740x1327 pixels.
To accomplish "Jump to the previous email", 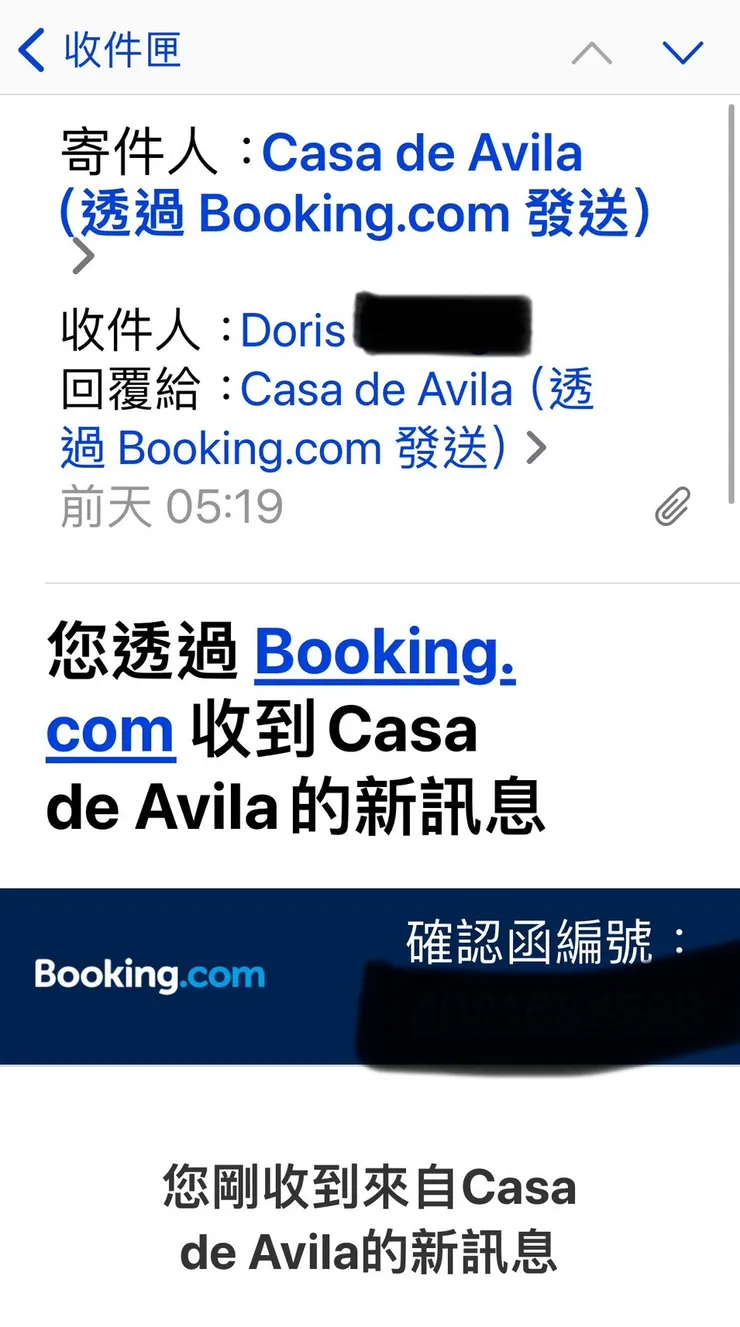I will 592,53.
